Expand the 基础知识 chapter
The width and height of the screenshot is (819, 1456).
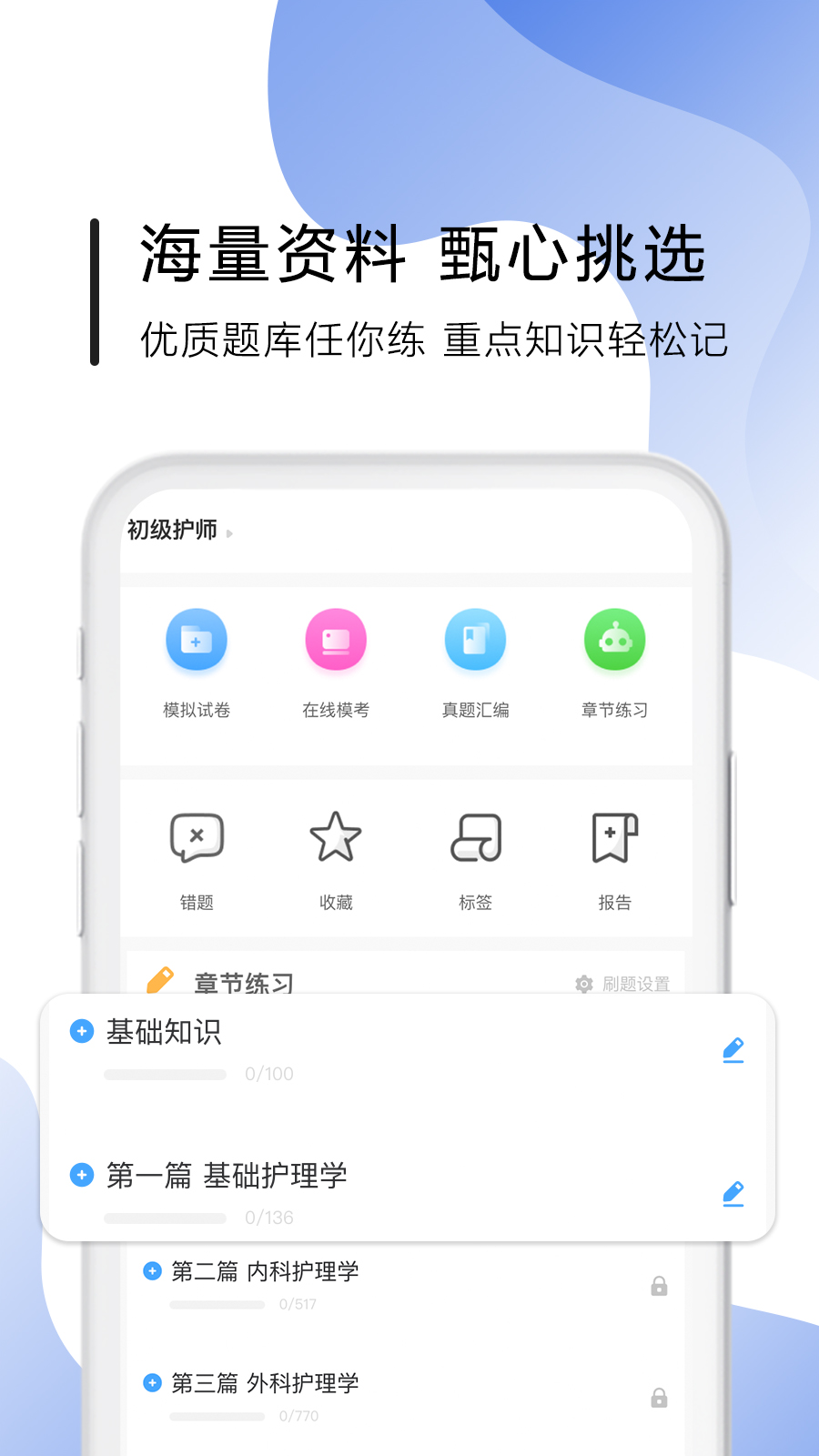(x=81, y=1032)
